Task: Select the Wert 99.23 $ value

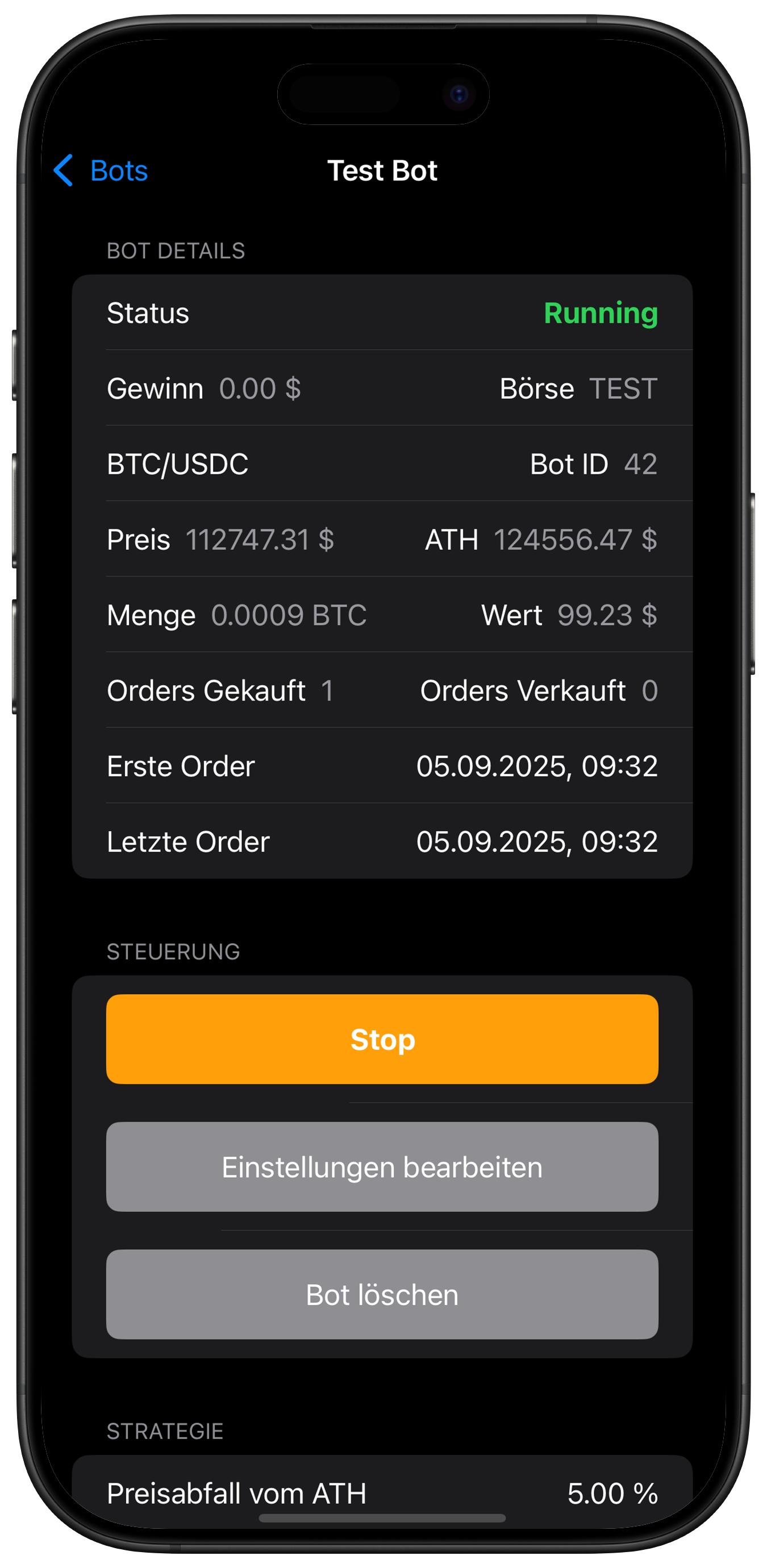Action: 569,615
